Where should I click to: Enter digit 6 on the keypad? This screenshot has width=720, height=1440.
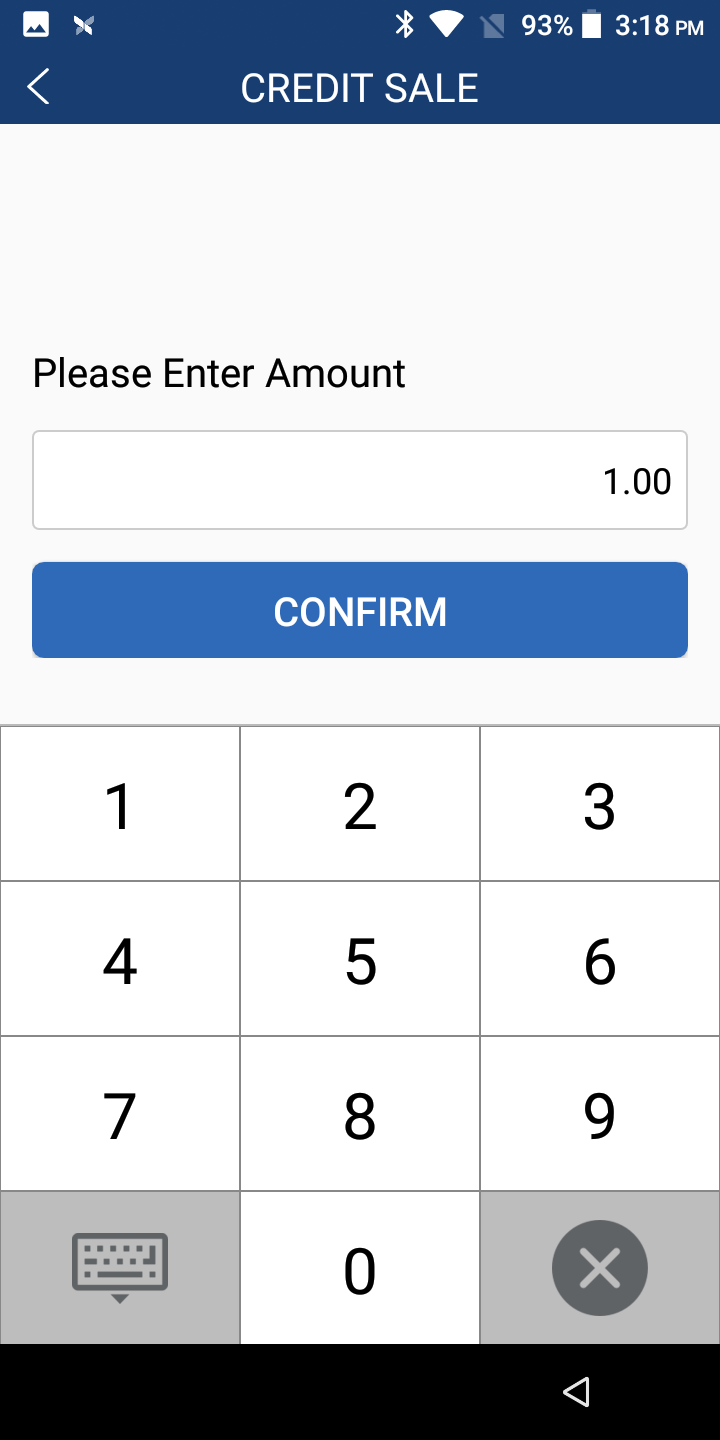(x=600, y=960)
